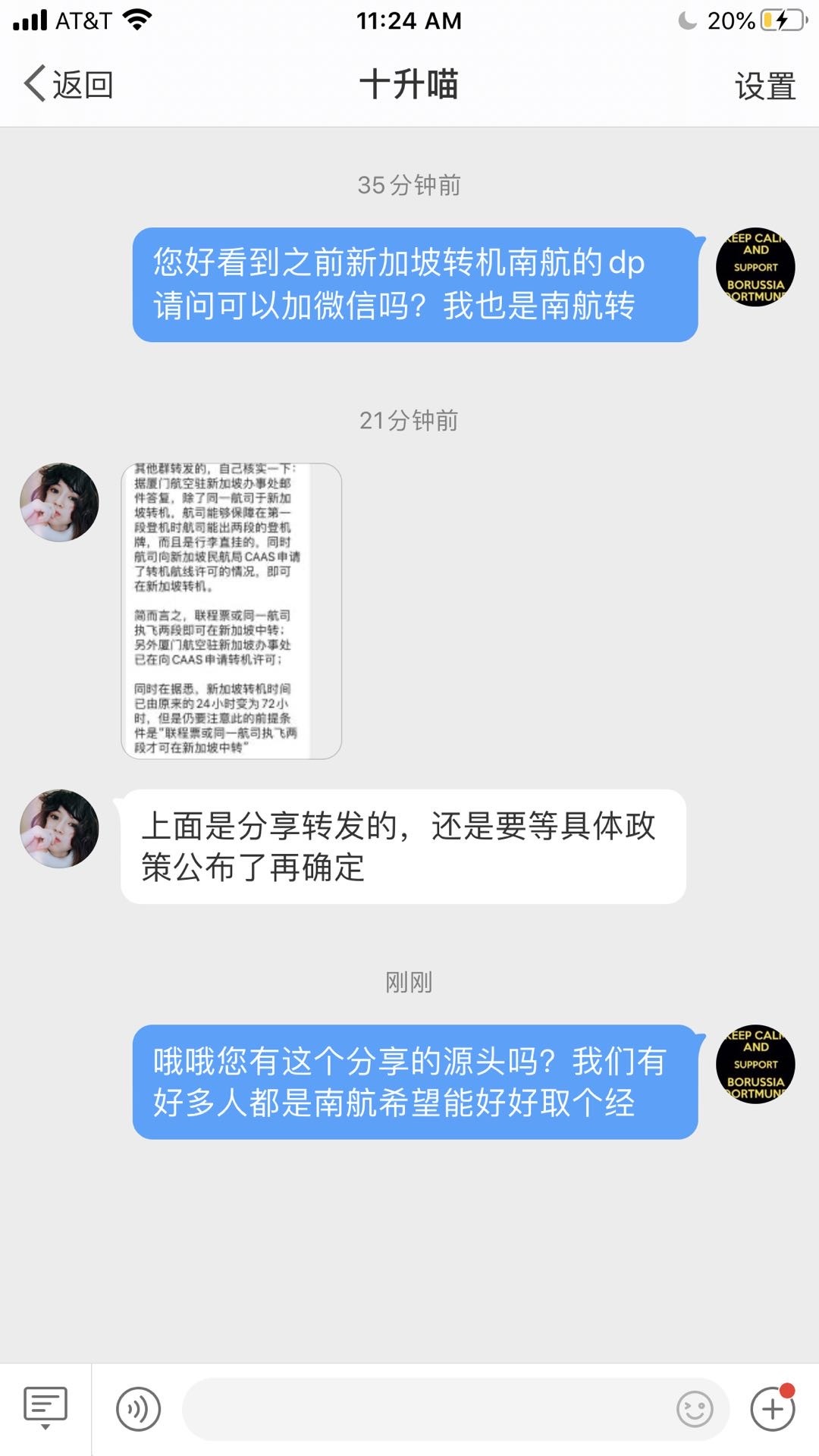Open the emoji picker
Viewport: 819px width, 1456px height.
[x=695, y=1409]
